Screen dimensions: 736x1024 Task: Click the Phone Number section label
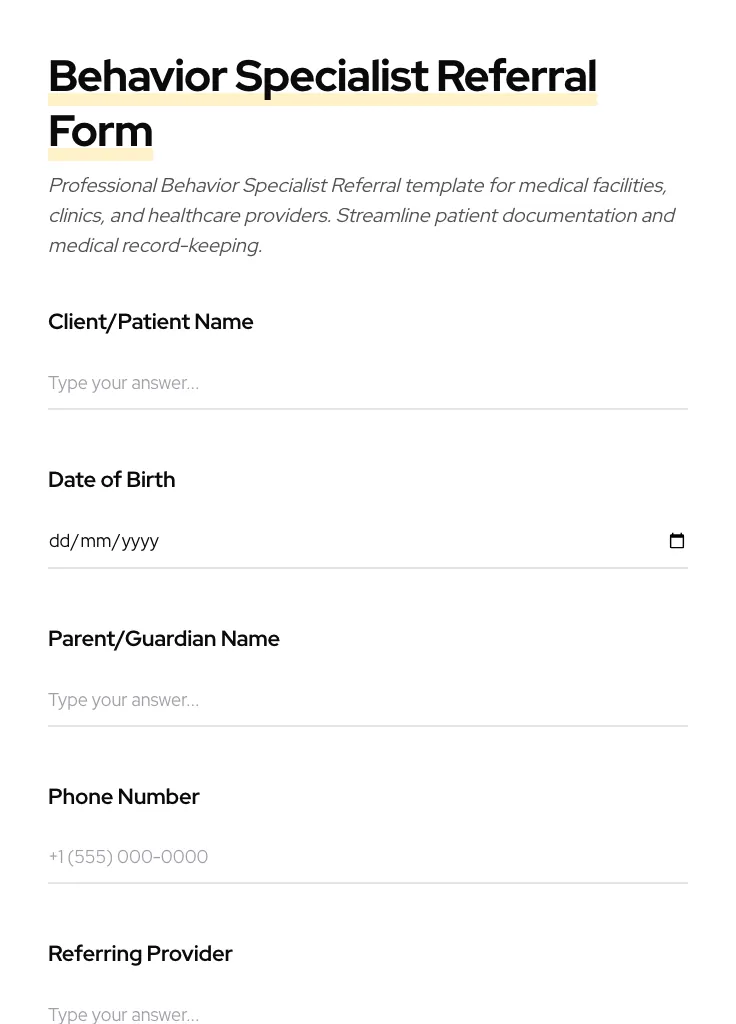click(x=124, y=797)
